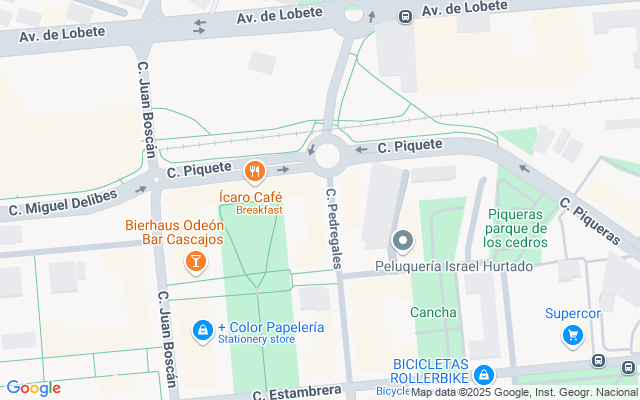Select the Bierhaus Odeón Bar Cascajos pin
The width and height of the screenshot is (640, 400).
pyautogui.click(x=195, y=263)
